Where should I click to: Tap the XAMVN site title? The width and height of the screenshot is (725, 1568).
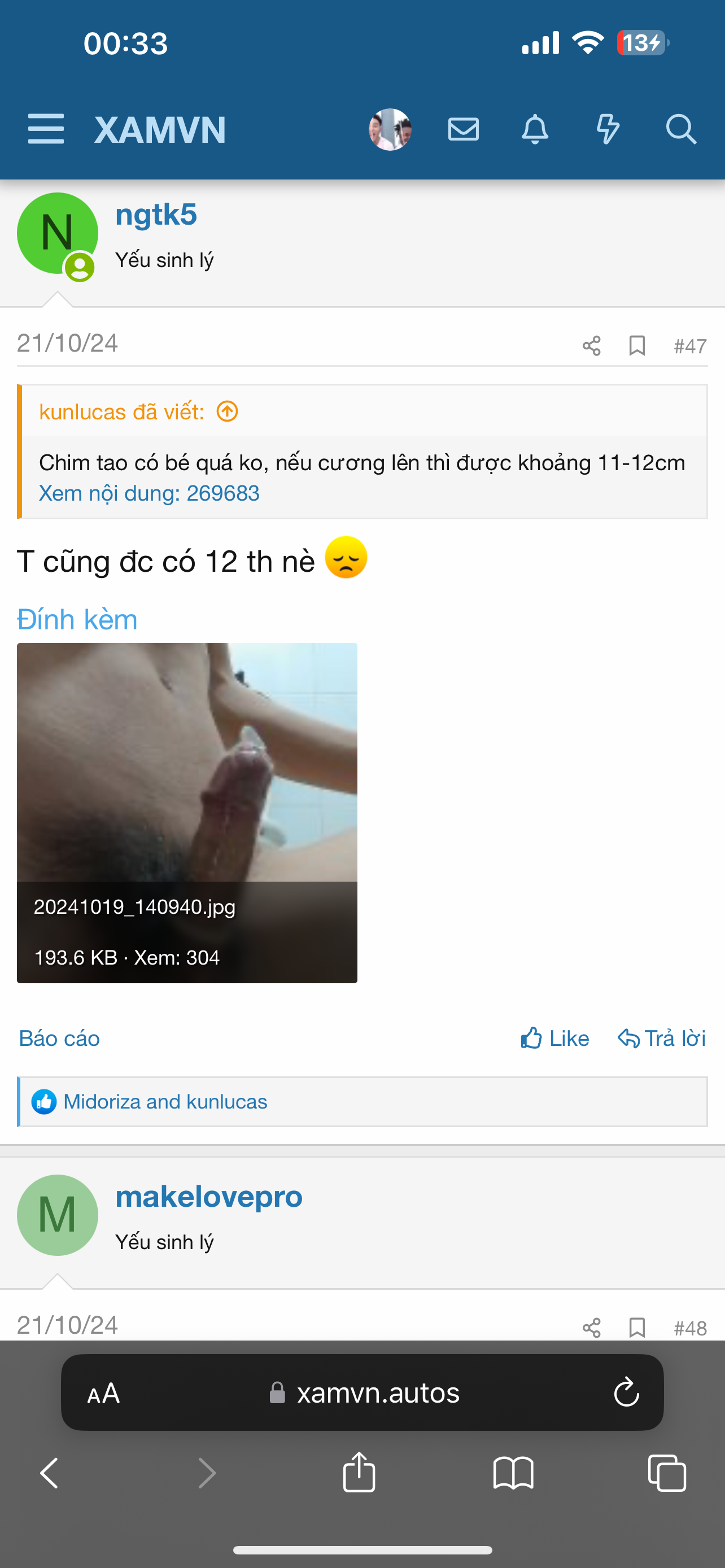(160, 130)
